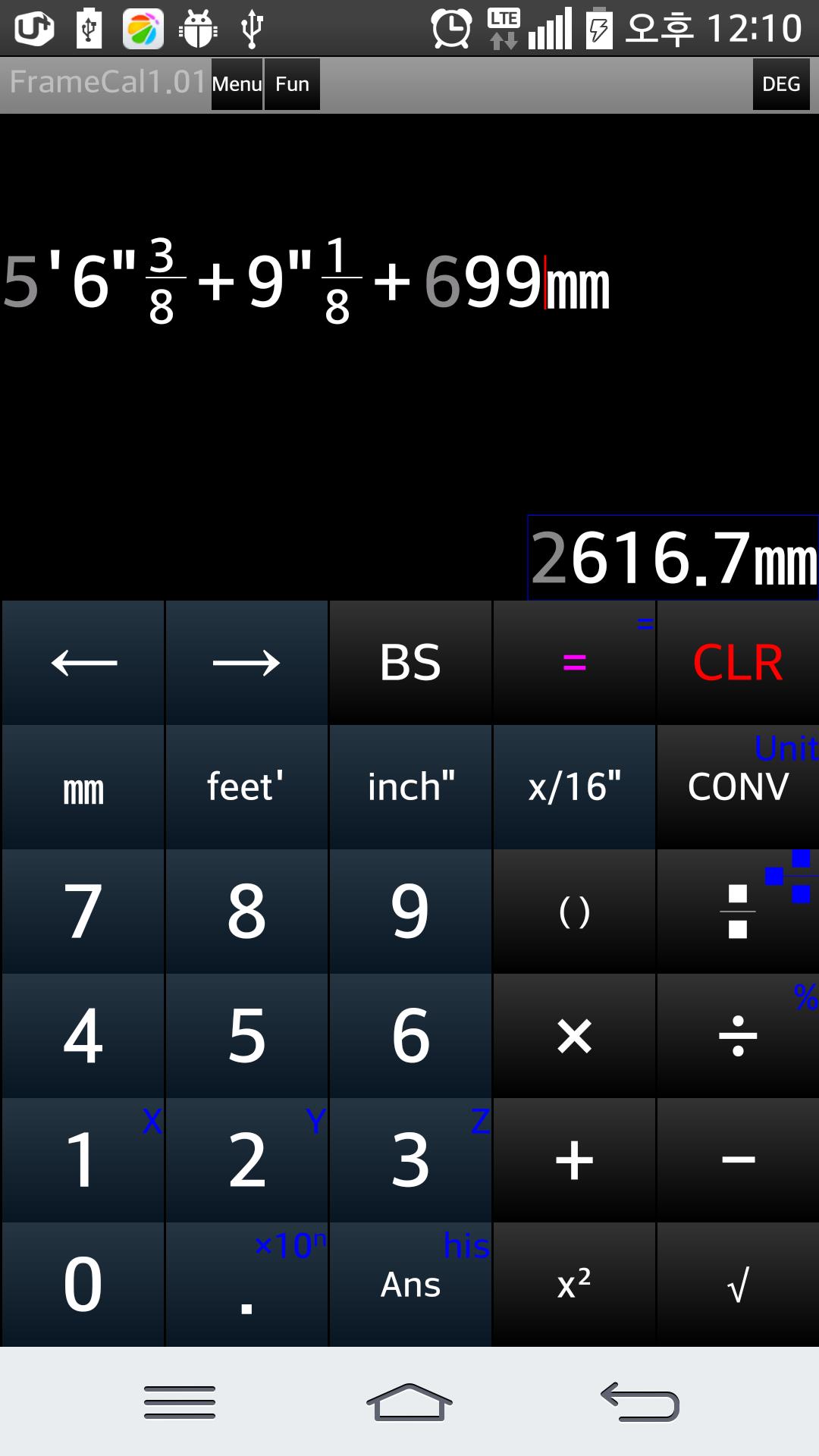Tap the square root key

738,1285
